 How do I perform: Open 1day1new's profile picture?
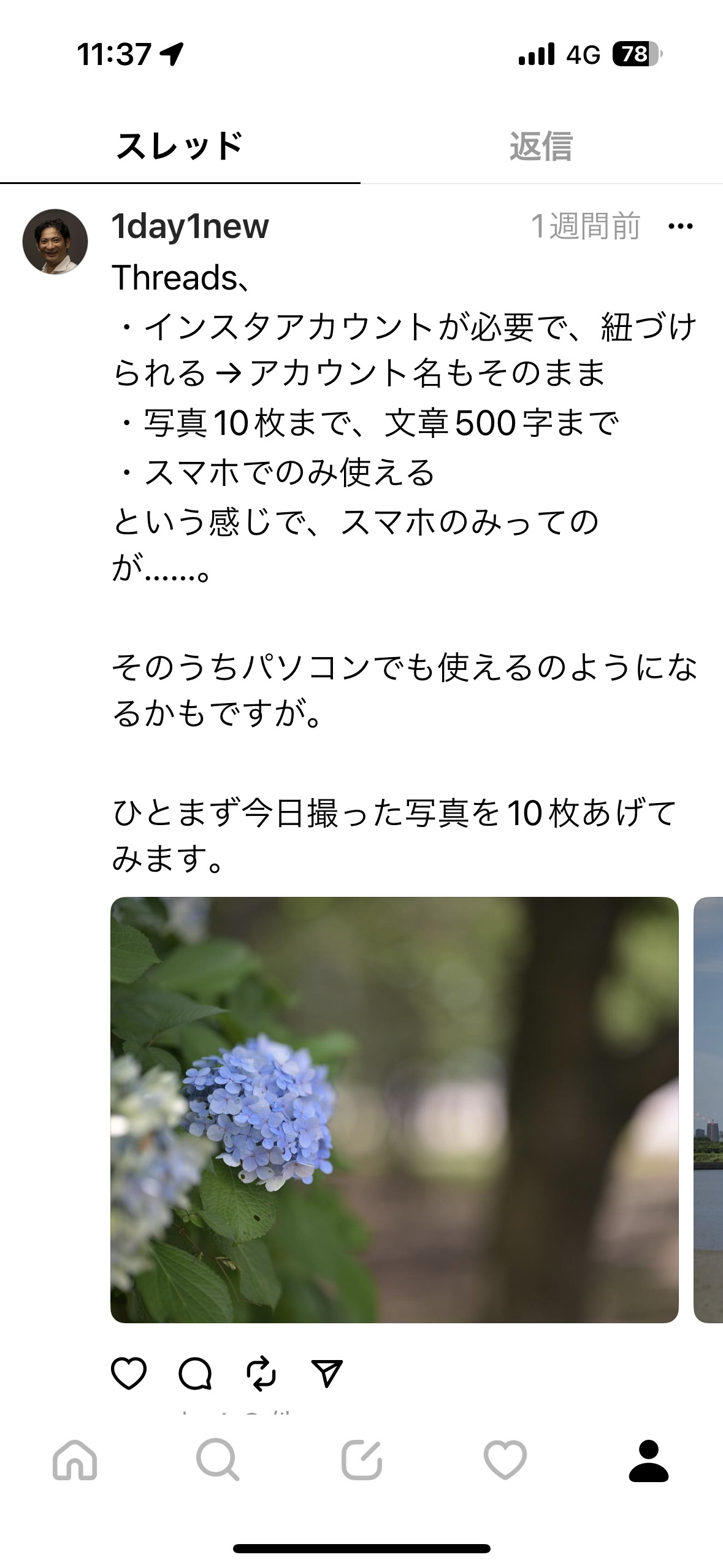(55, 242)
